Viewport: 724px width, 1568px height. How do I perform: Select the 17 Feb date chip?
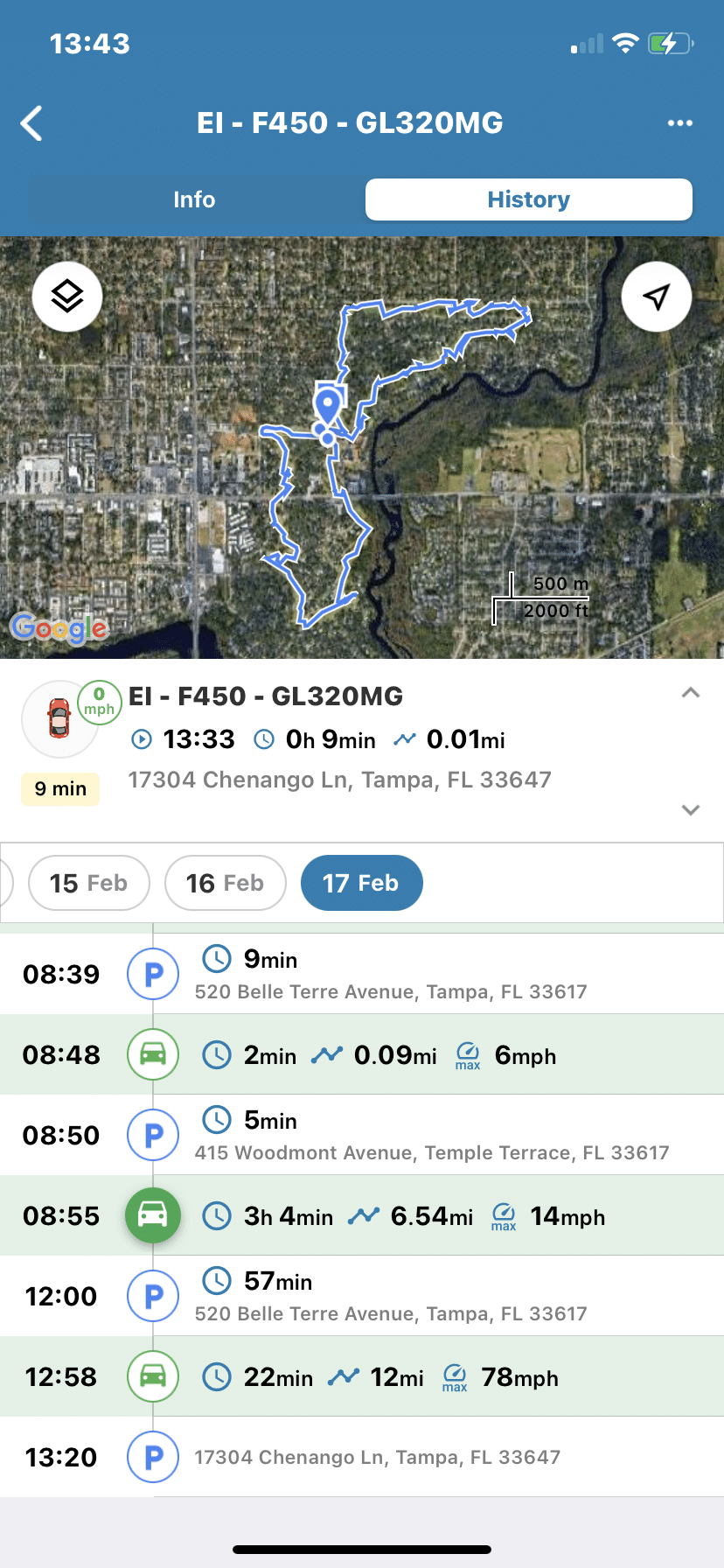[x=362, y=883]
